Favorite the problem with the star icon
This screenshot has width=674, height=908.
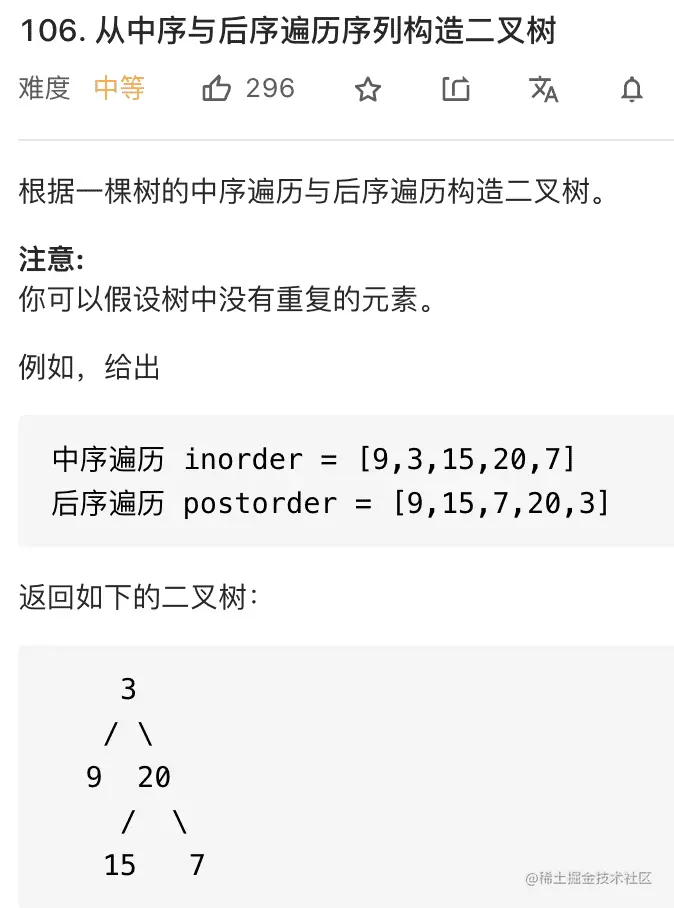click(x=368, y=90)
